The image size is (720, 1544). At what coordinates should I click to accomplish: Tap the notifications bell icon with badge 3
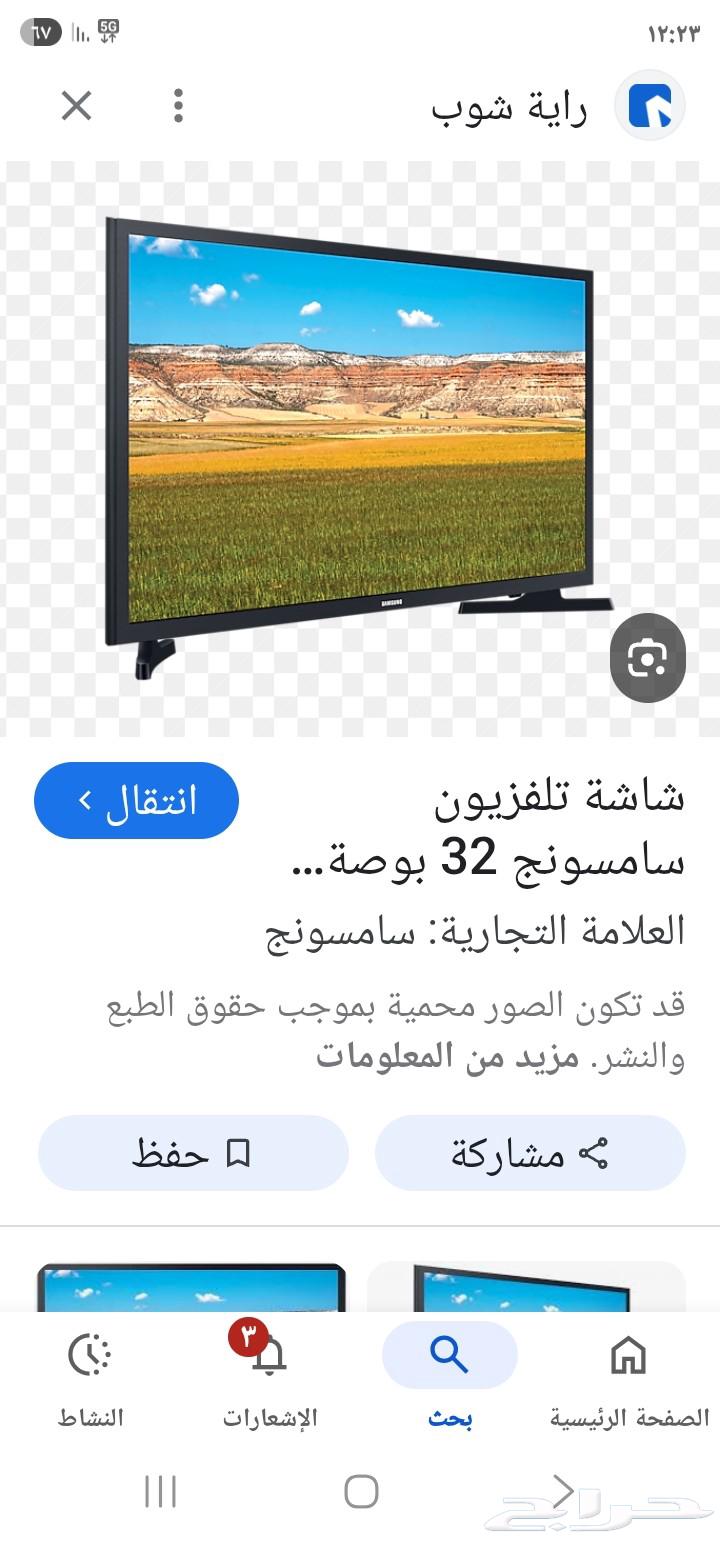click(268, 1355)
